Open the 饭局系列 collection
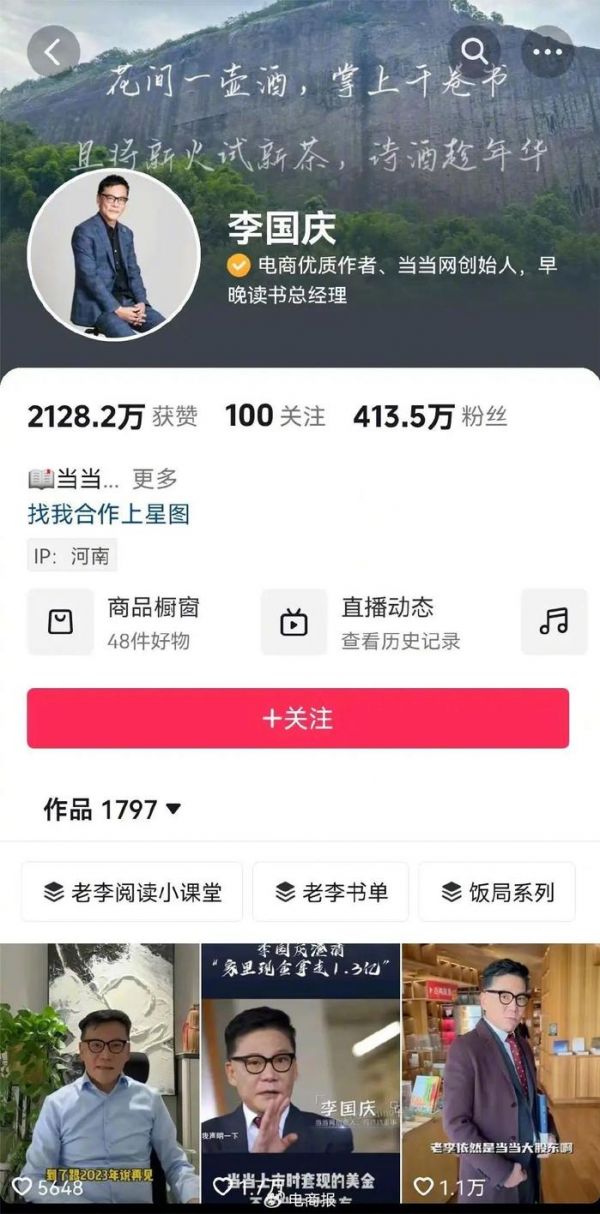This screenshot has height=1214, width=600. [x=496, y=892]
